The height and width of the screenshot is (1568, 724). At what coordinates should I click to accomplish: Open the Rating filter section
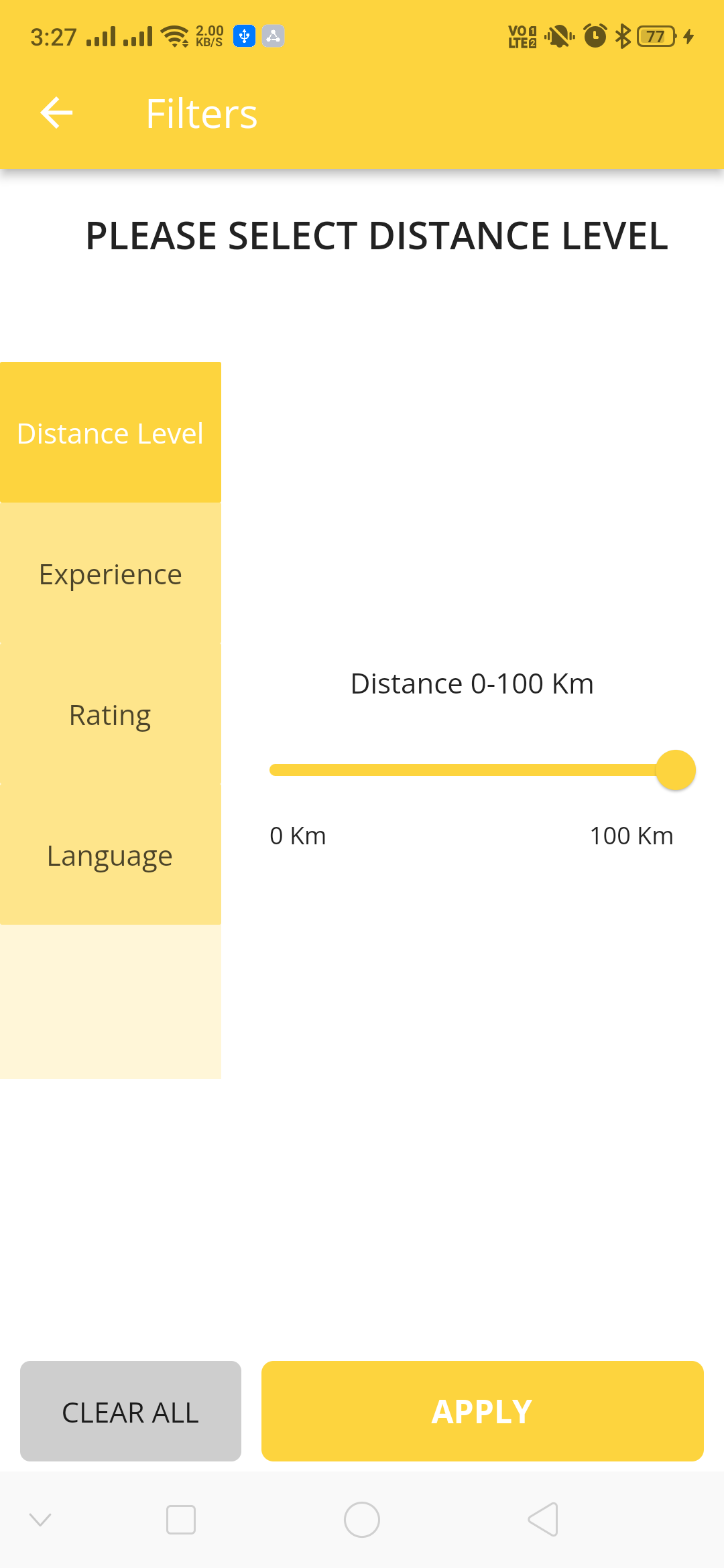coord(111,715)
